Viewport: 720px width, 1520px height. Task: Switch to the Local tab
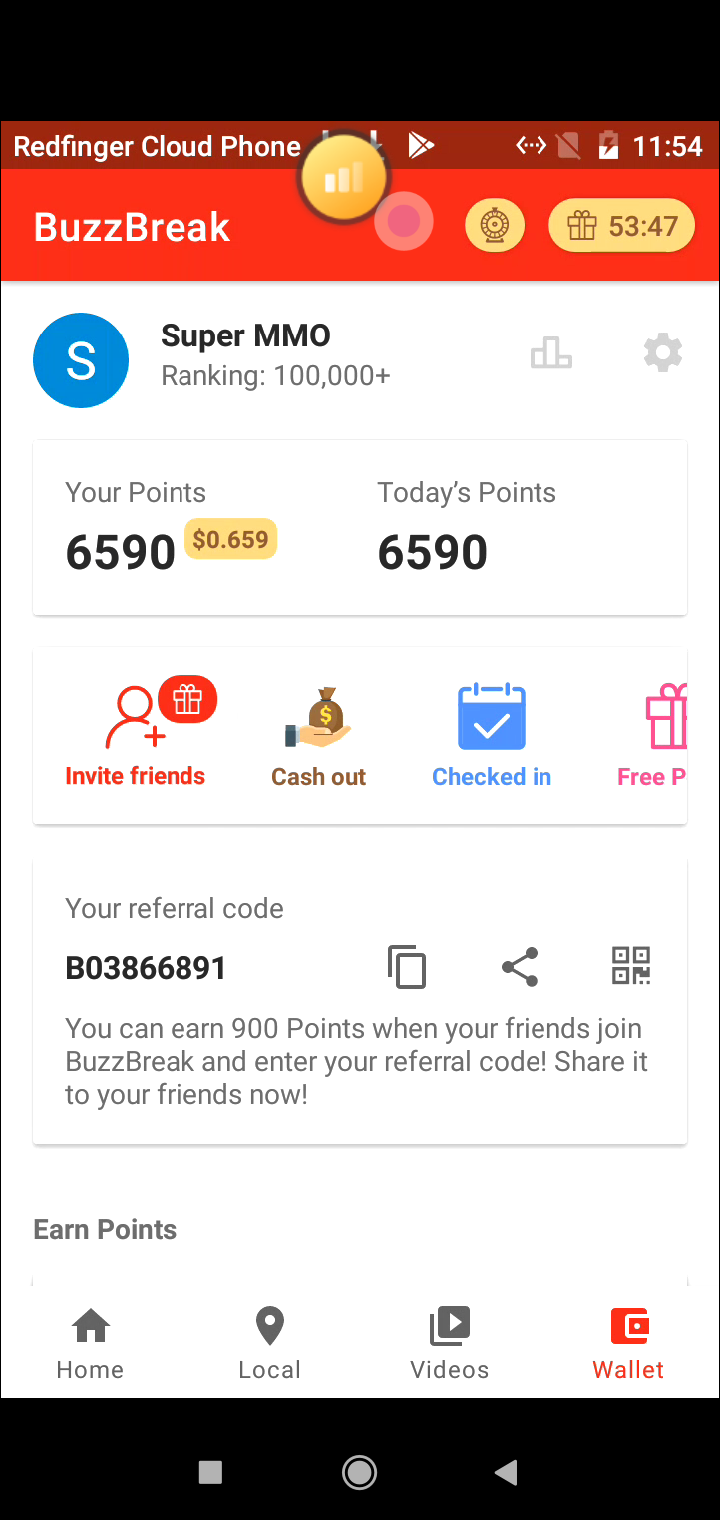point(270,1343)
